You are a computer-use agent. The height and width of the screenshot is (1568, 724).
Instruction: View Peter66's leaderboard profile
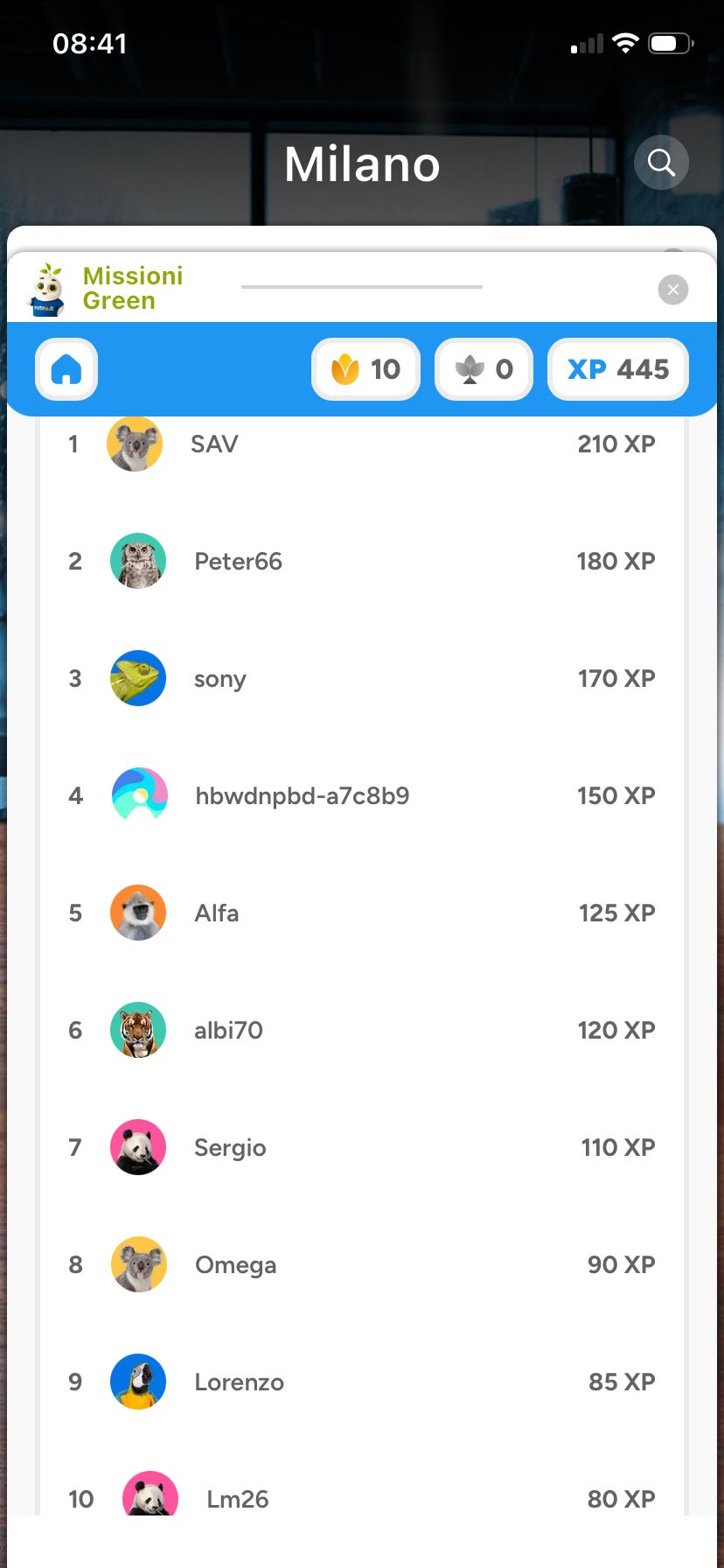coord(361,561)
